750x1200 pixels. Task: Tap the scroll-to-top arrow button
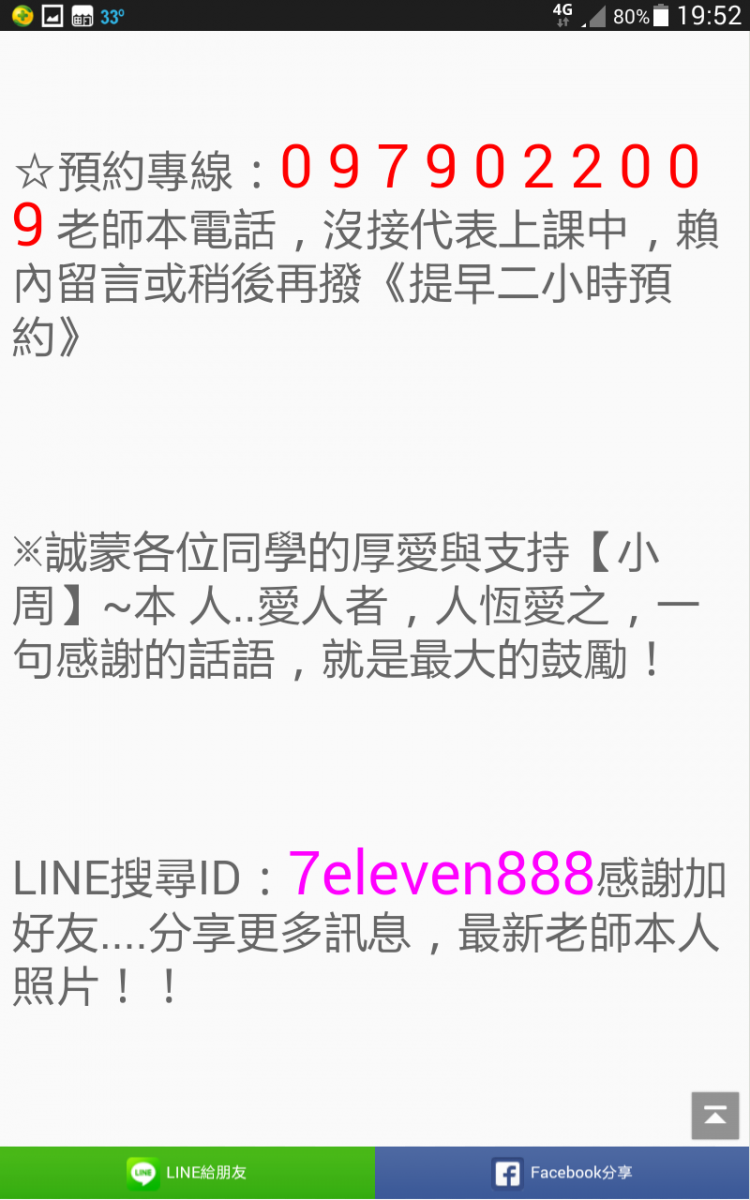coord(715,1116)
